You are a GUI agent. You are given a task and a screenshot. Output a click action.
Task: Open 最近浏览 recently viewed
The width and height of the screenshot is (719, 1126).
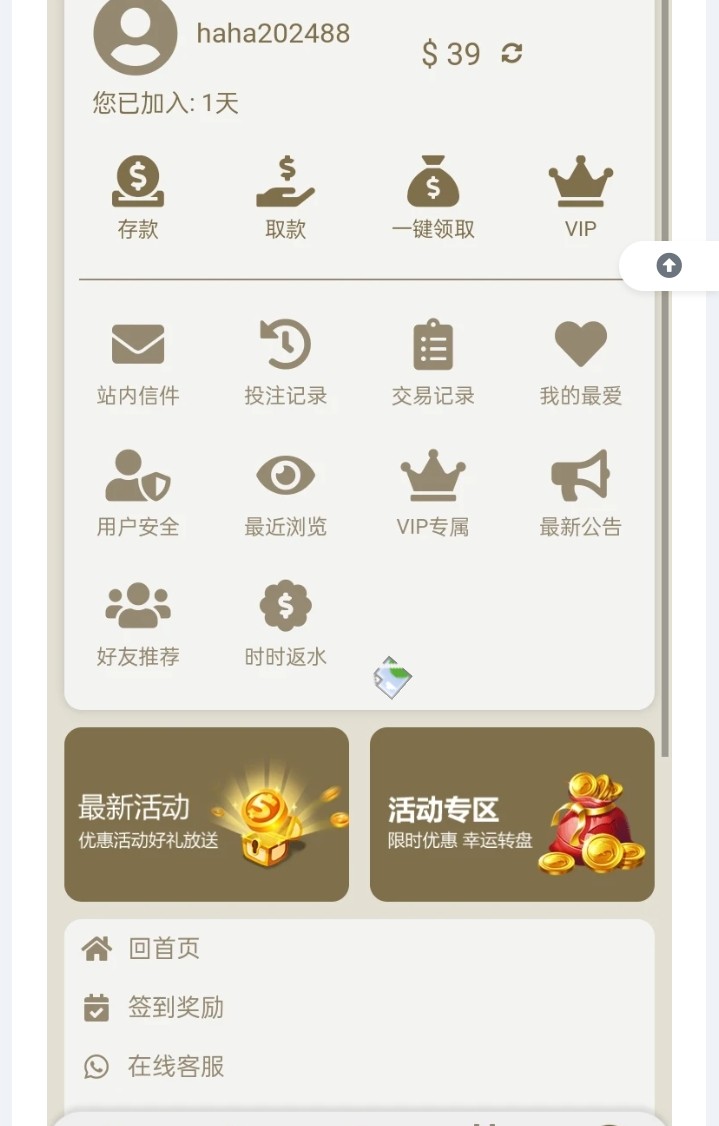coord(285,493)
